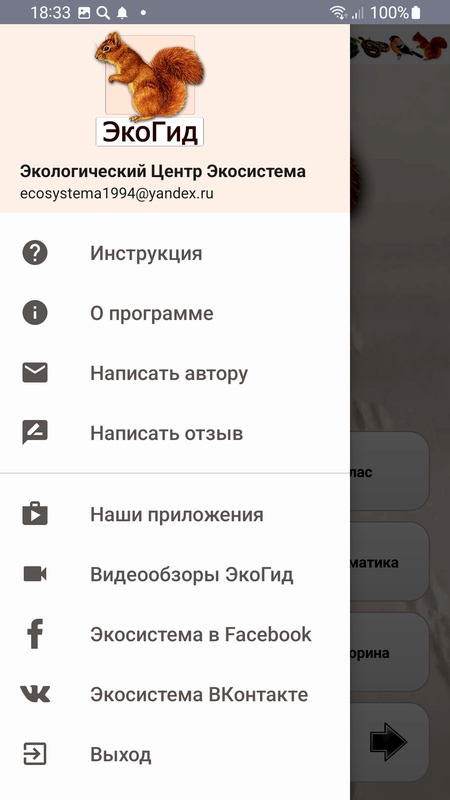Tap Выход to exit the app
The image size is (450, 800).
(175, 754)
